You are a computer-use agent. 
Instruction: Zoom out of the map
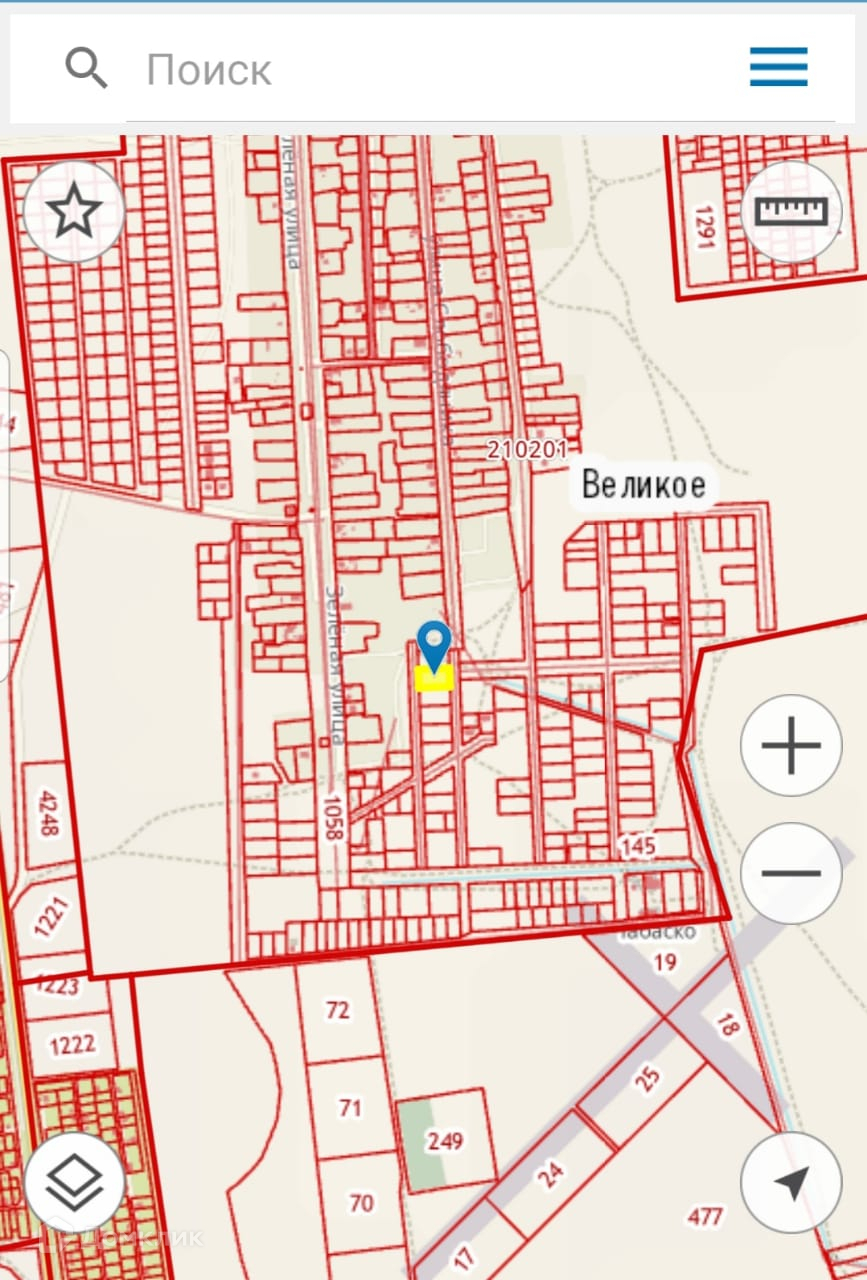[x=791, y=873]
